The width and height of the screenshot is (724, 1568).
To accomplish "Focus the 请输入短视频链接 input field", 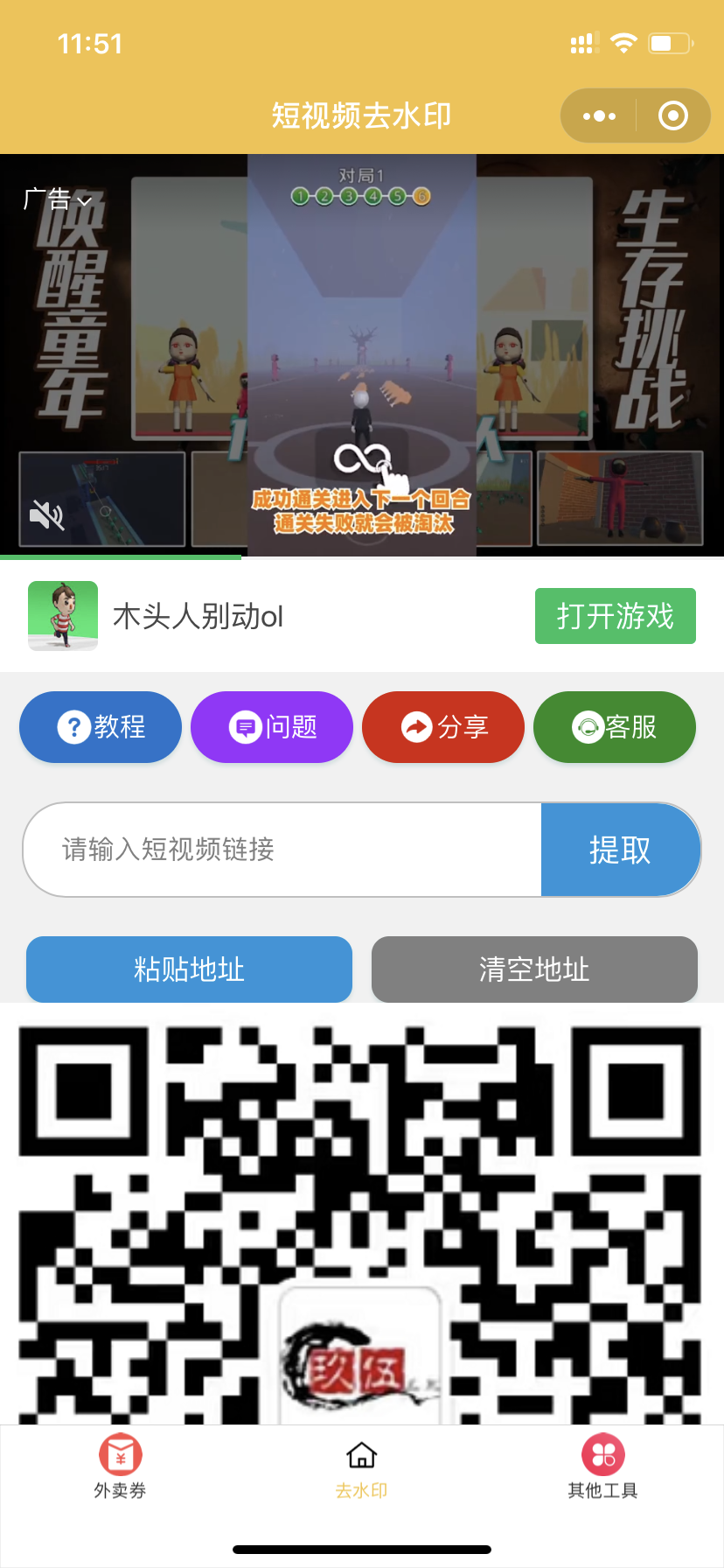I will (x=280, y=849).
